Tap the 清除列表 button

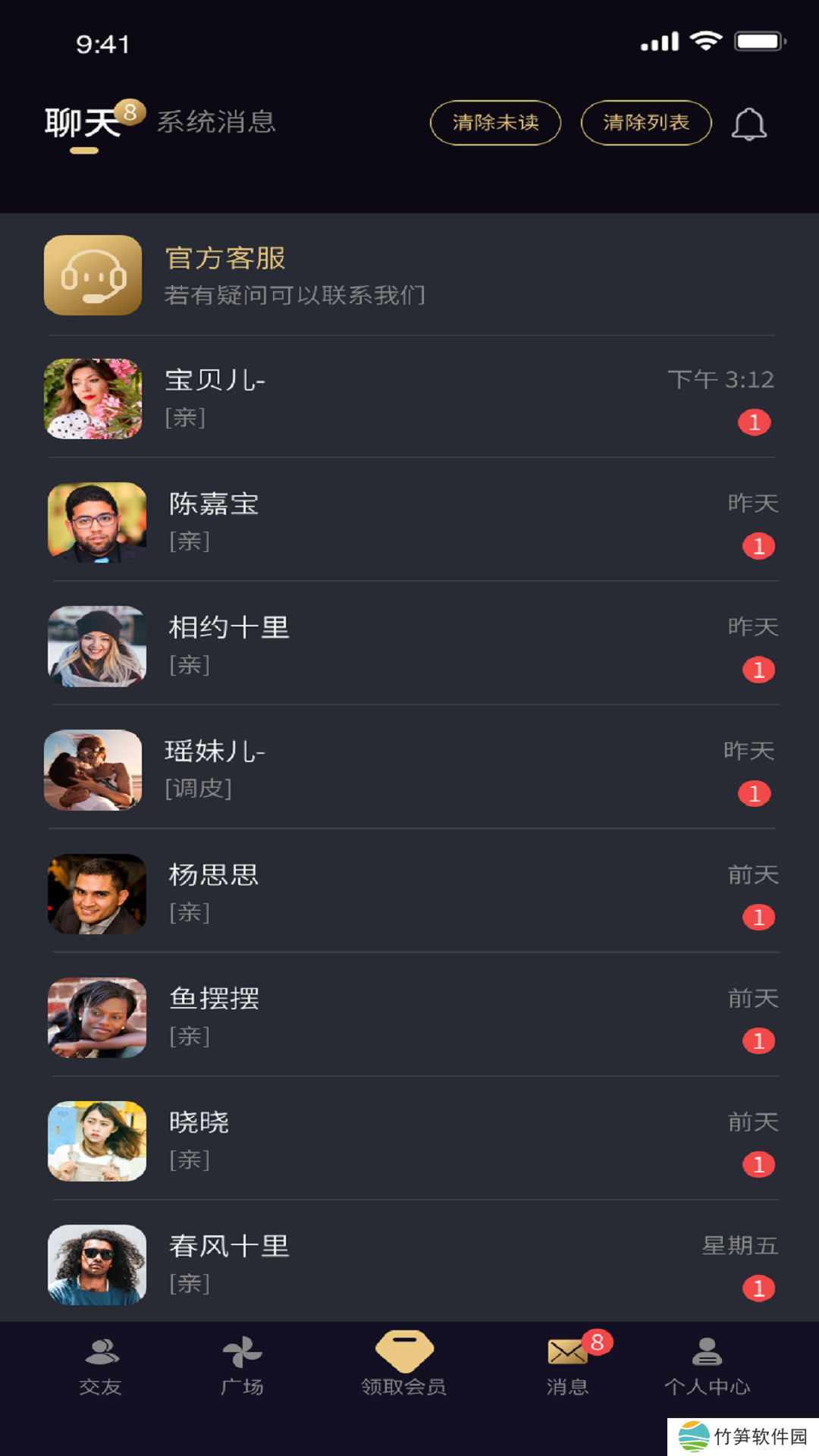pos(646,123)
